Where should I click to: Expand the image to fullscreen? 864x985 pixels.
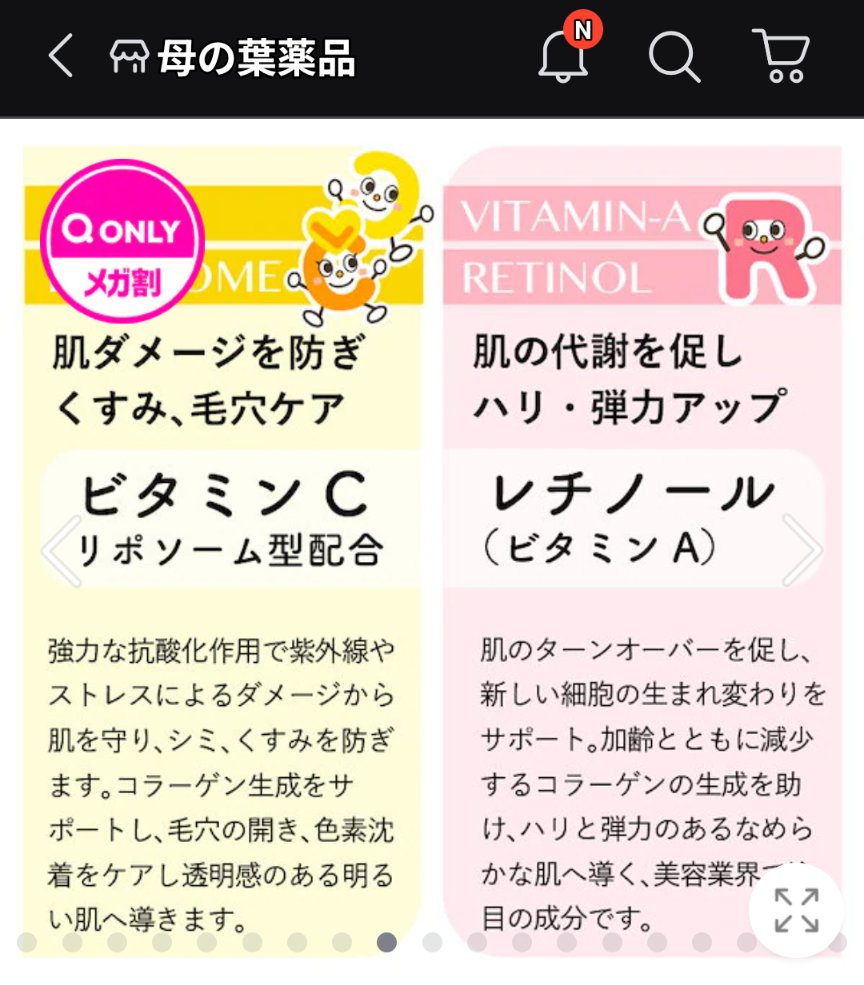tap(796, 910)
